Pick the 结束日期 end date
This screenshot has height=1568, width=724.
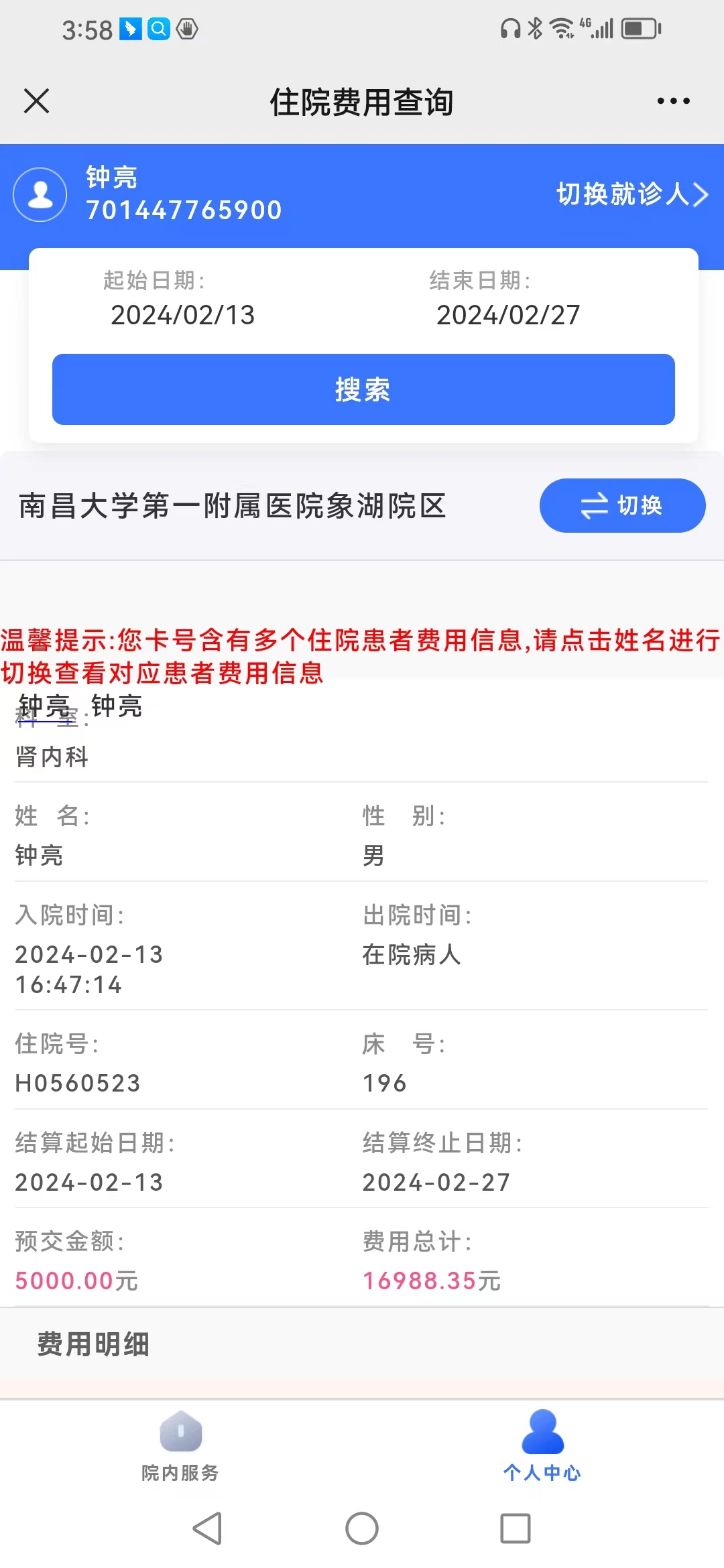508,314
